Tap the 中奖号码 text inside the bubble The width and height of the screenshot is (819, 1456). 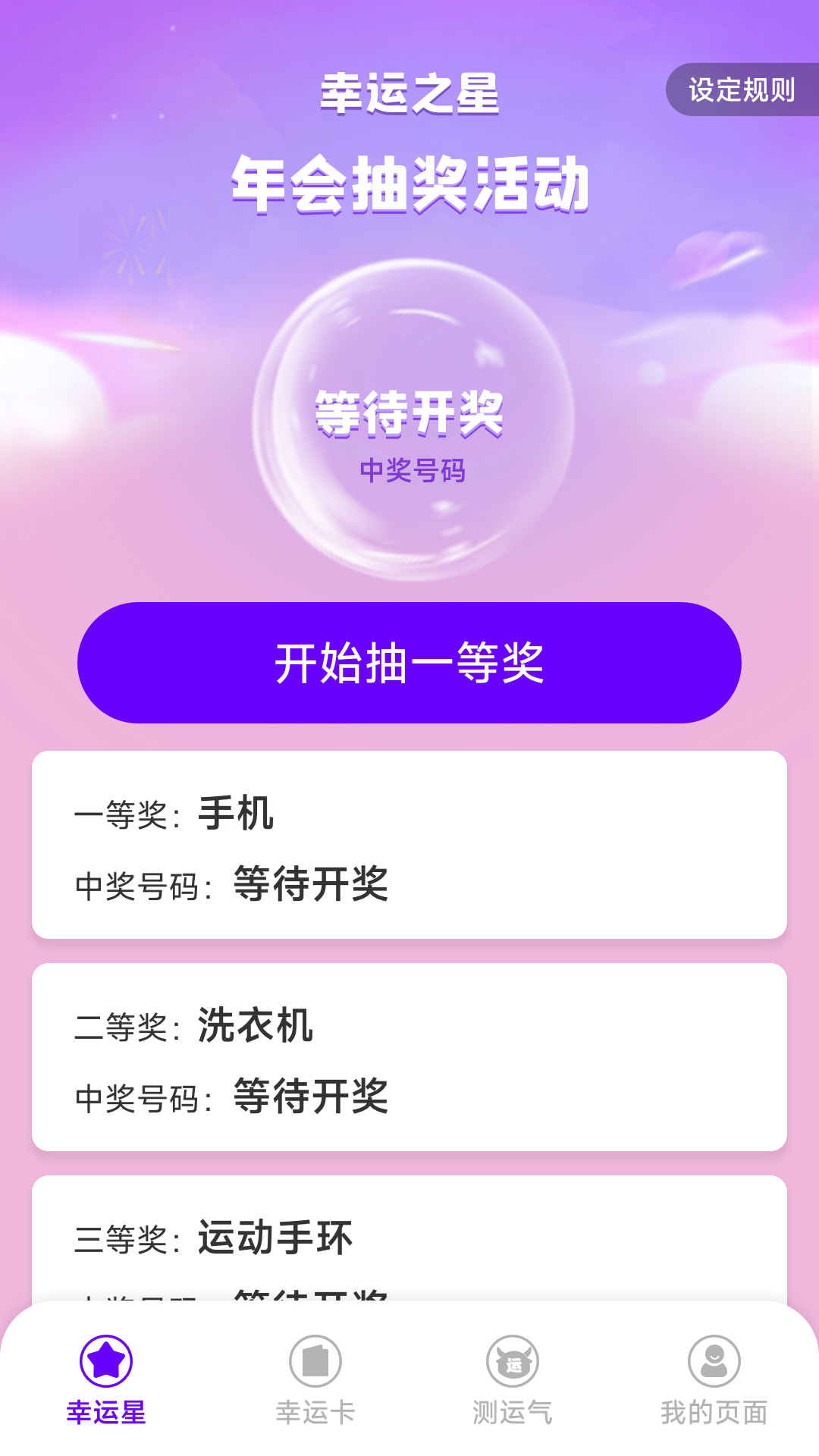click(x=413, y=472)
